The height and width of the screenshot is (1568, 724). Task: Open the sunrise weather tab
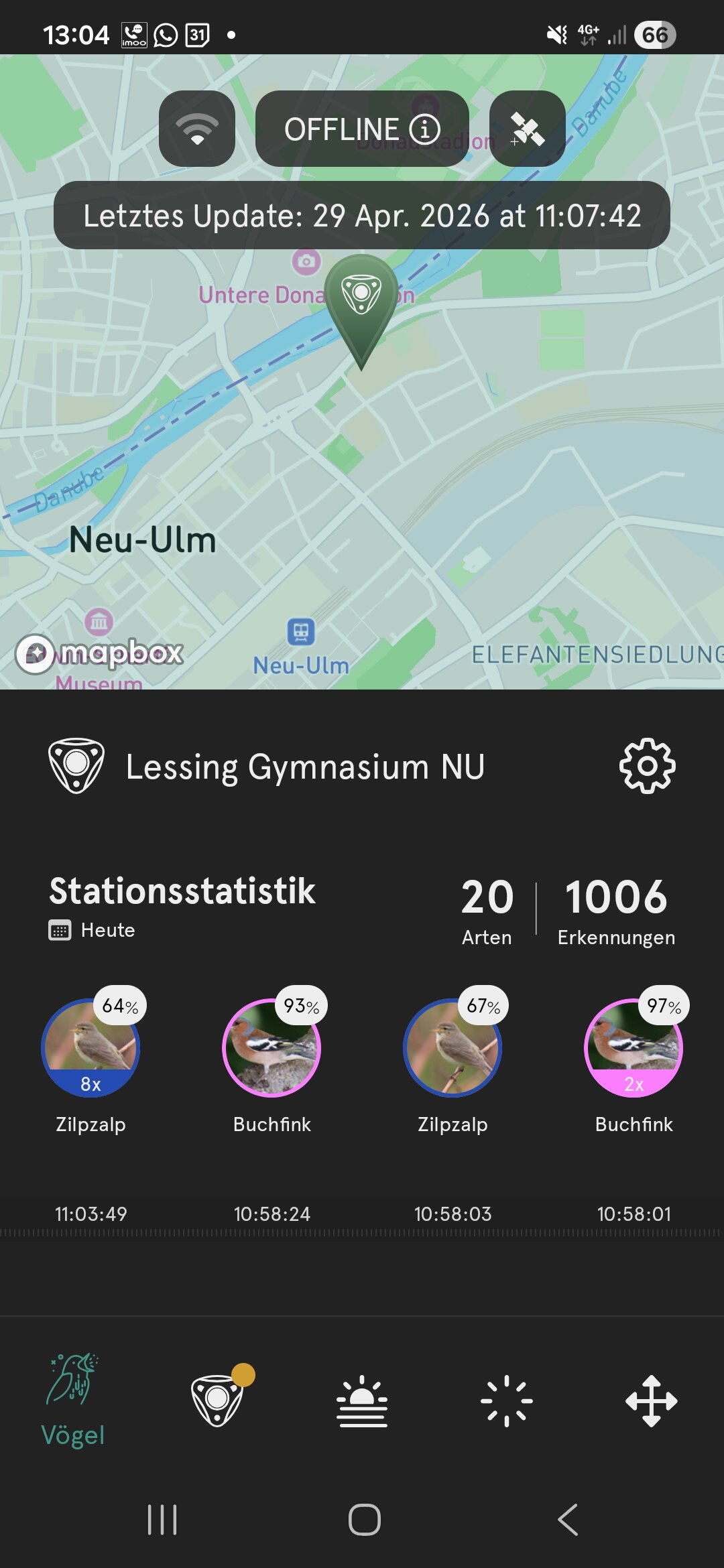pyautogui.click(x=362, y=1400)
